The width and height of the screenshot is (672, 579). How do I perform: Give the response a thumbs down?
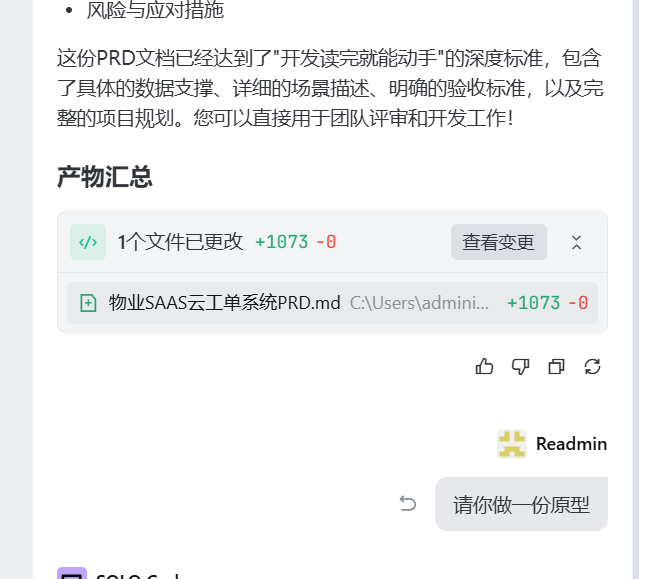pos(520,367)
